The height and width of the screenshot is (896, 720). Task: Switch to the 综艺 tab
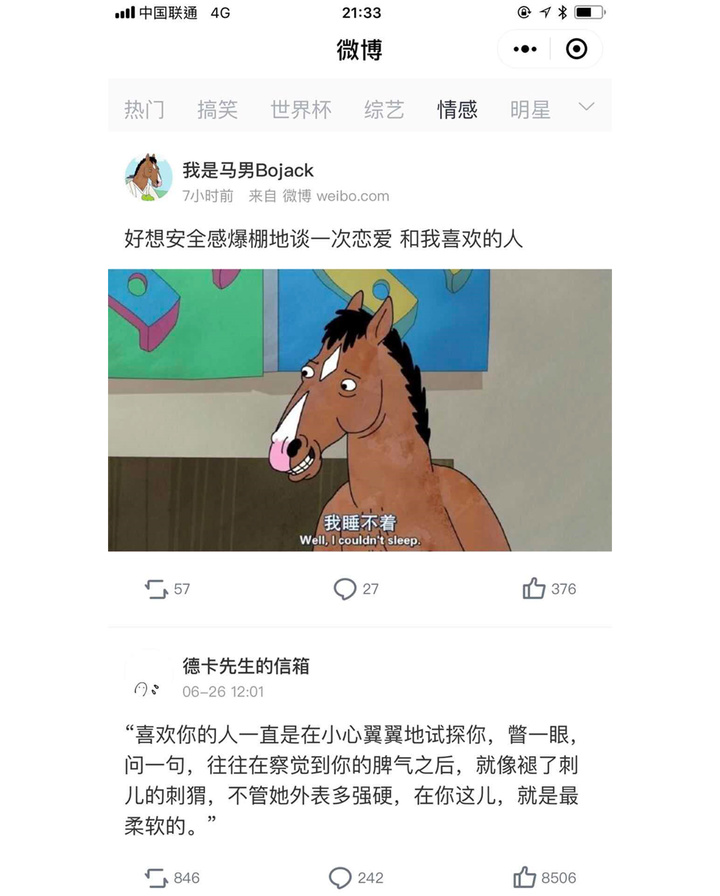click(384, 110)
